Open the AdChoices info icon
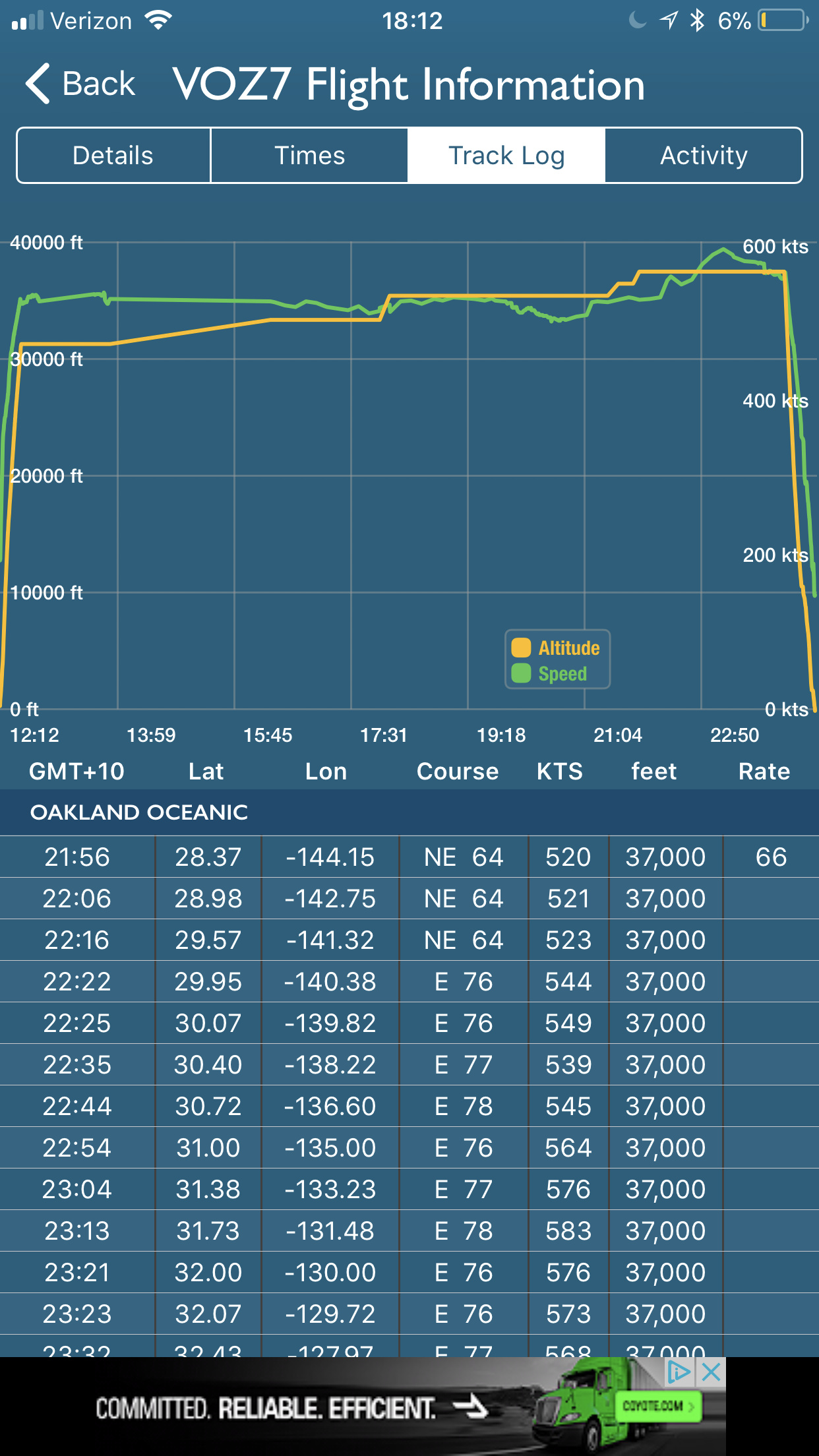This screenshot has height=1456, width=819. 679,1373
